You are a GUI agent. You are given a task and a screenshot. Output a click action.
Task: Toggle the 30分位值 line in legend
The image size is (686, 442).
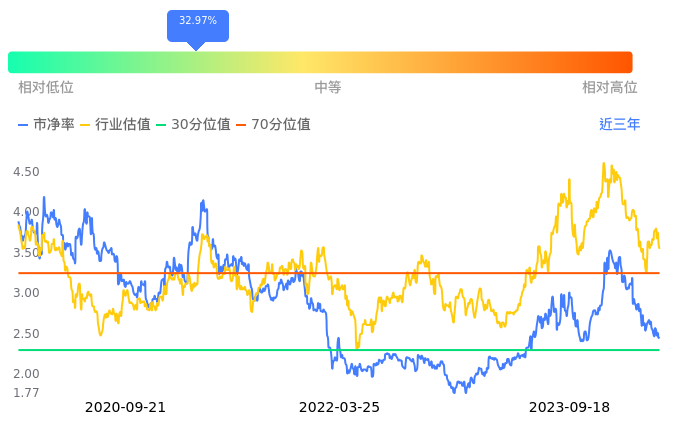(193, 124)
